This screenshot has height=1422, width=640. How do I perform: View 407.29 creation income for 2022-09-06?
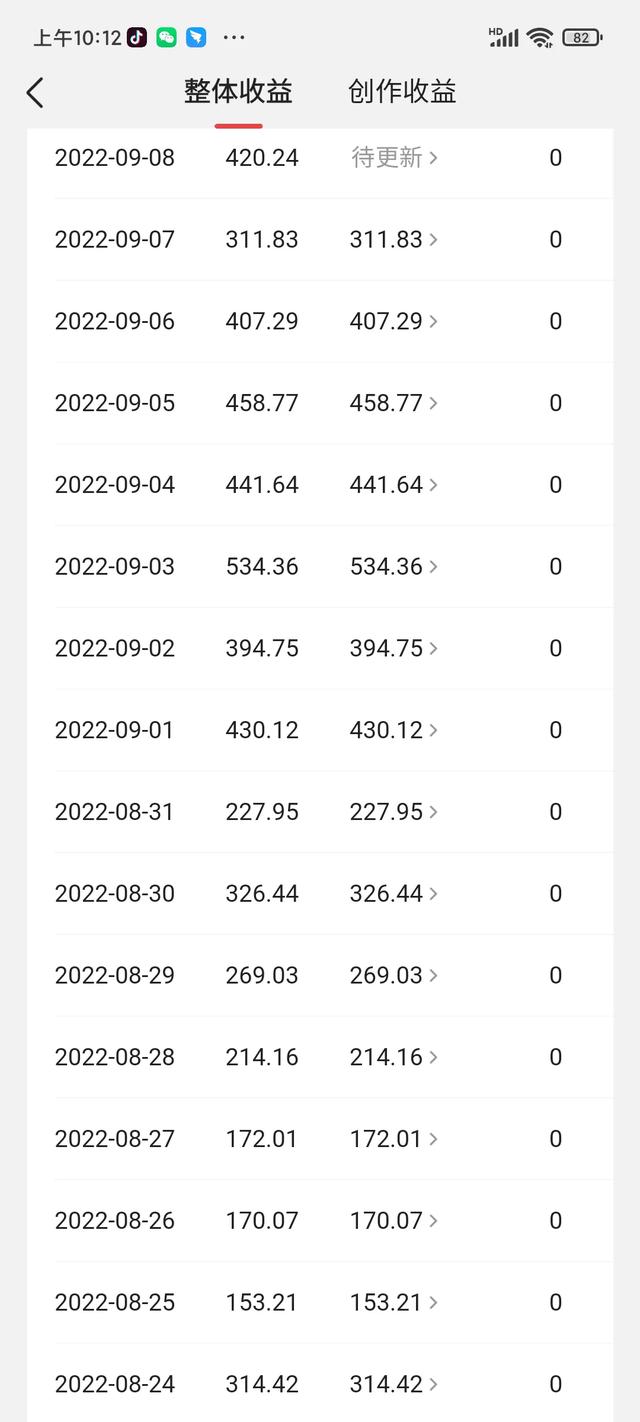coord(394,321)
